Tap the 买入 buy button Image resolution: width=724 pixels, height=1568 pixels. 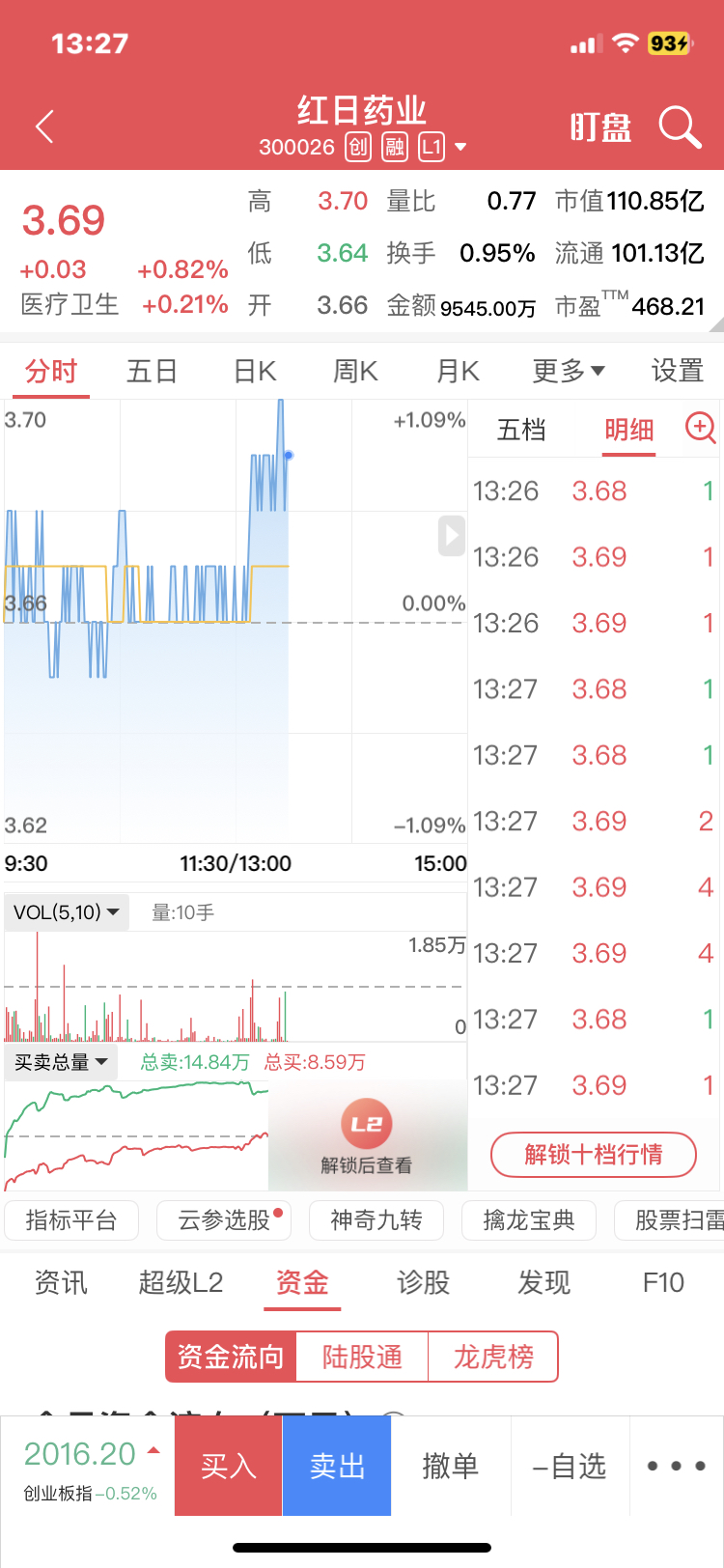click(229, 1466)
